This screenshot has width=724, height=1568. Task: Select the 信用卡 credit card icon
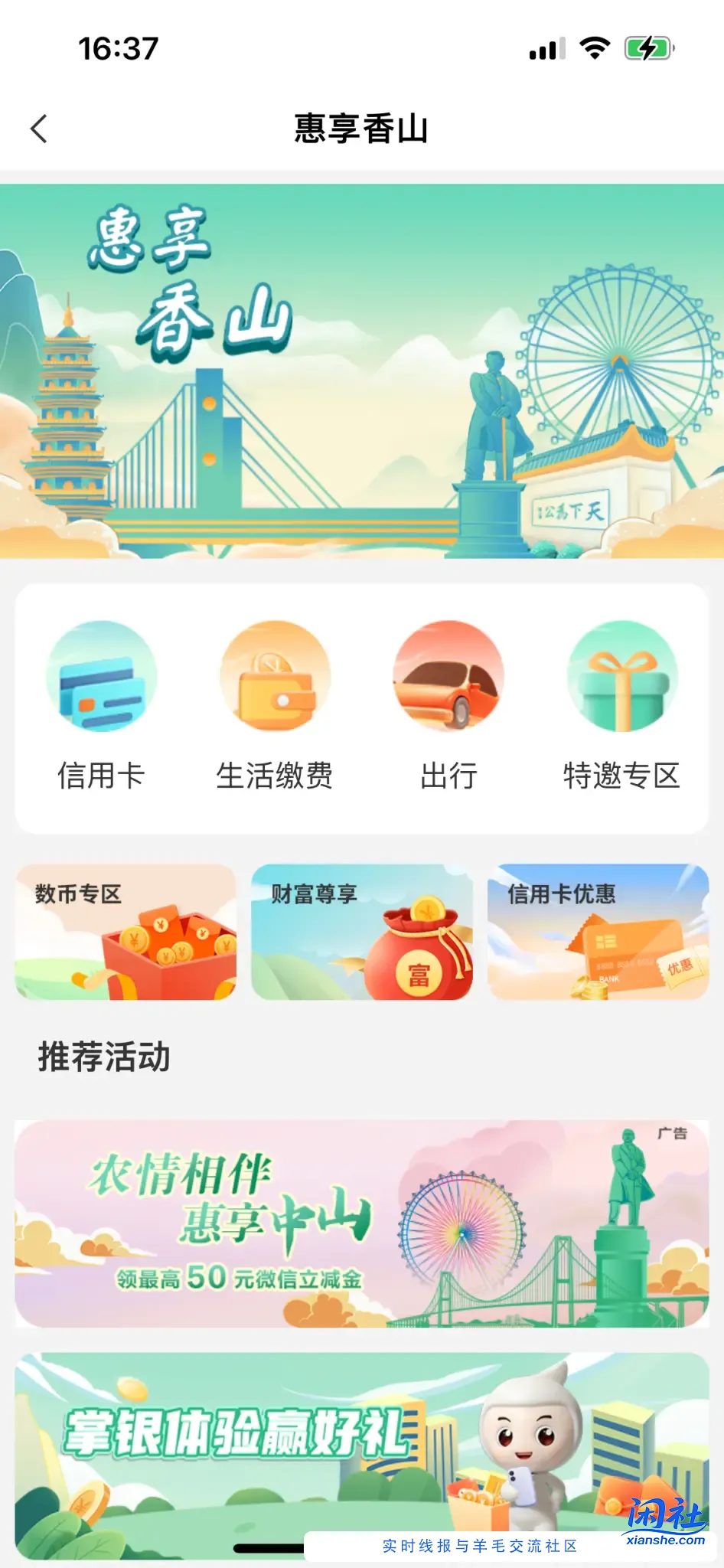click(x=103, y=677)
